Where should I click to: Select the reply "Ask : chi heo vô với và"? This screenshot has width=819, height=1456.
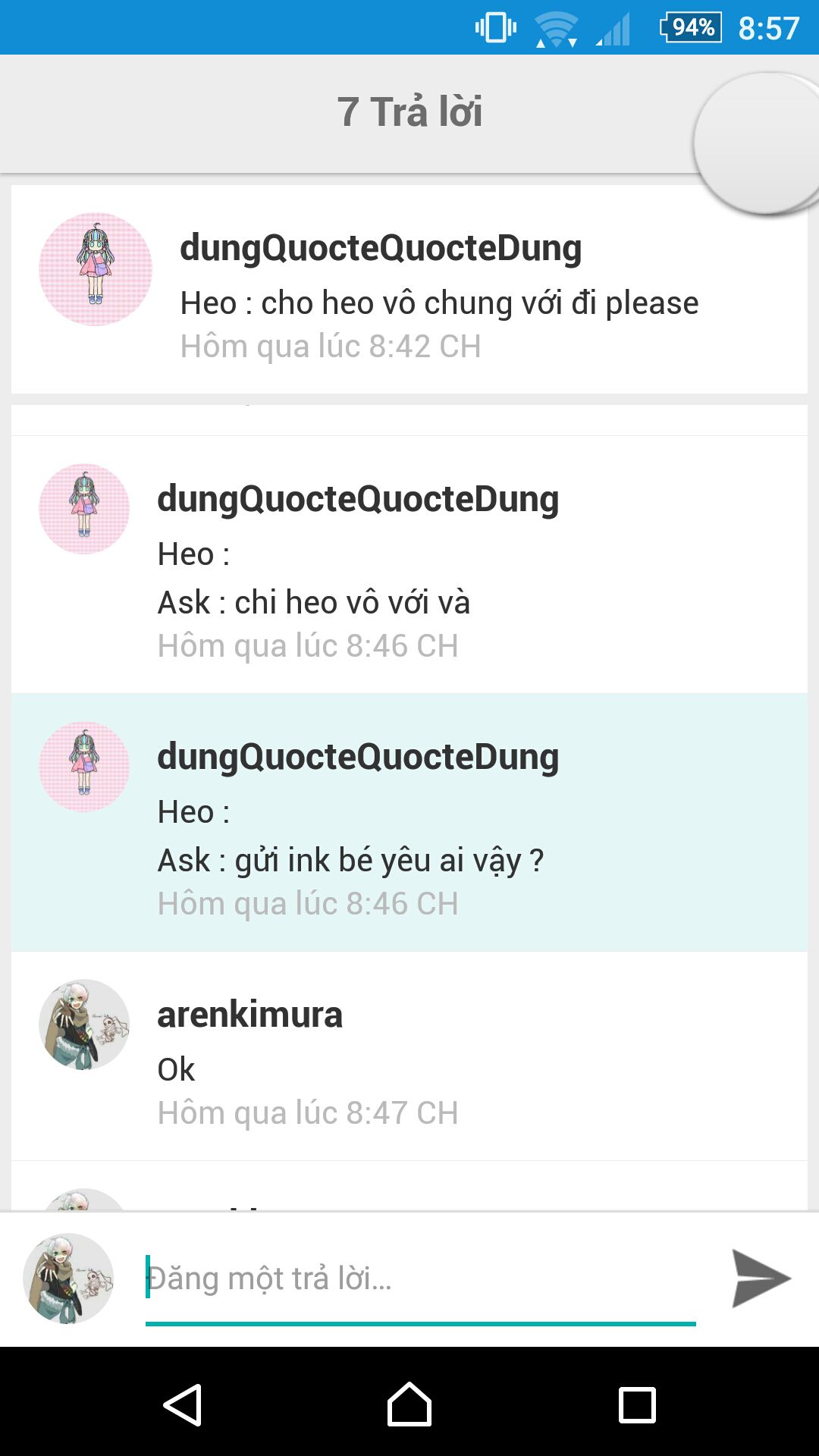(409, 564)
